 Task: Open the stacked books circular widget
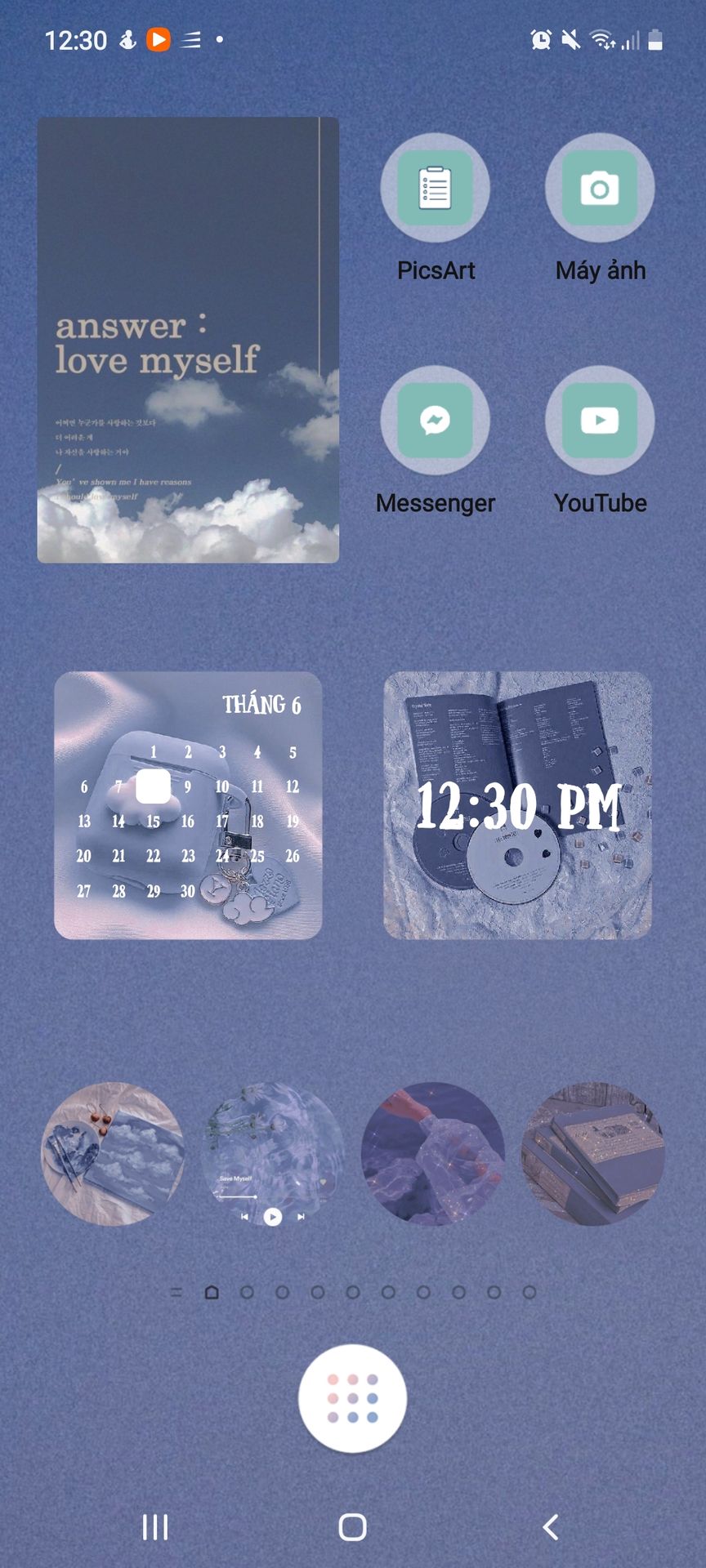coord(592,1153)
